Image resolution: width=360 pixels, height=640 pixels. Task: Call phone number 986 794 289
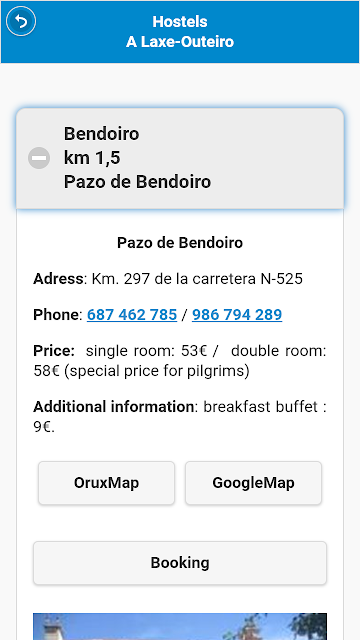237,315
